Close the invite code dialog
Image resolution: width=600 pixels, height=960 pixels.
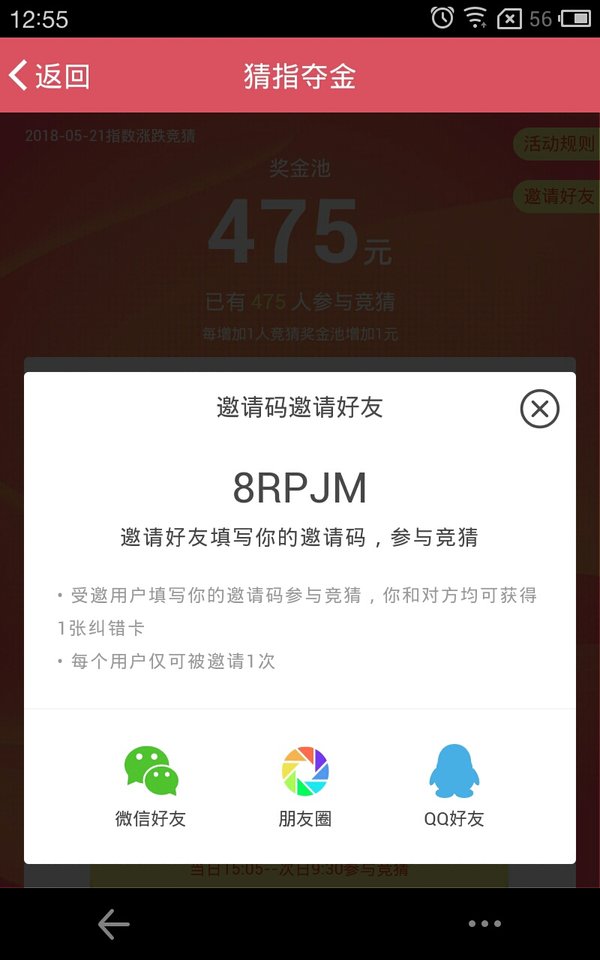pos(539,408)
